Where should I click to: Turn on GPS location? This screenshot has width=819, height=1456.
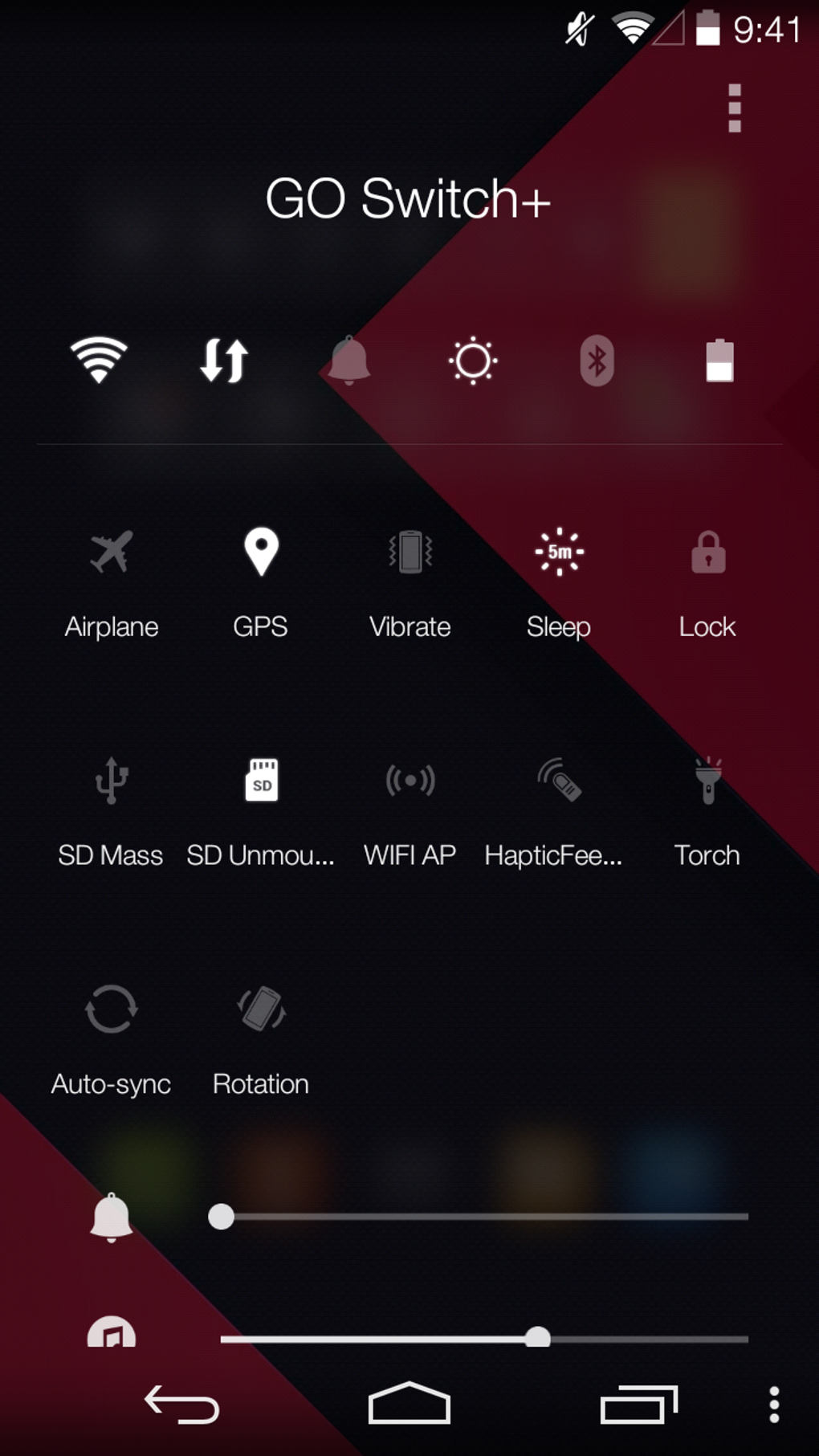260,553
